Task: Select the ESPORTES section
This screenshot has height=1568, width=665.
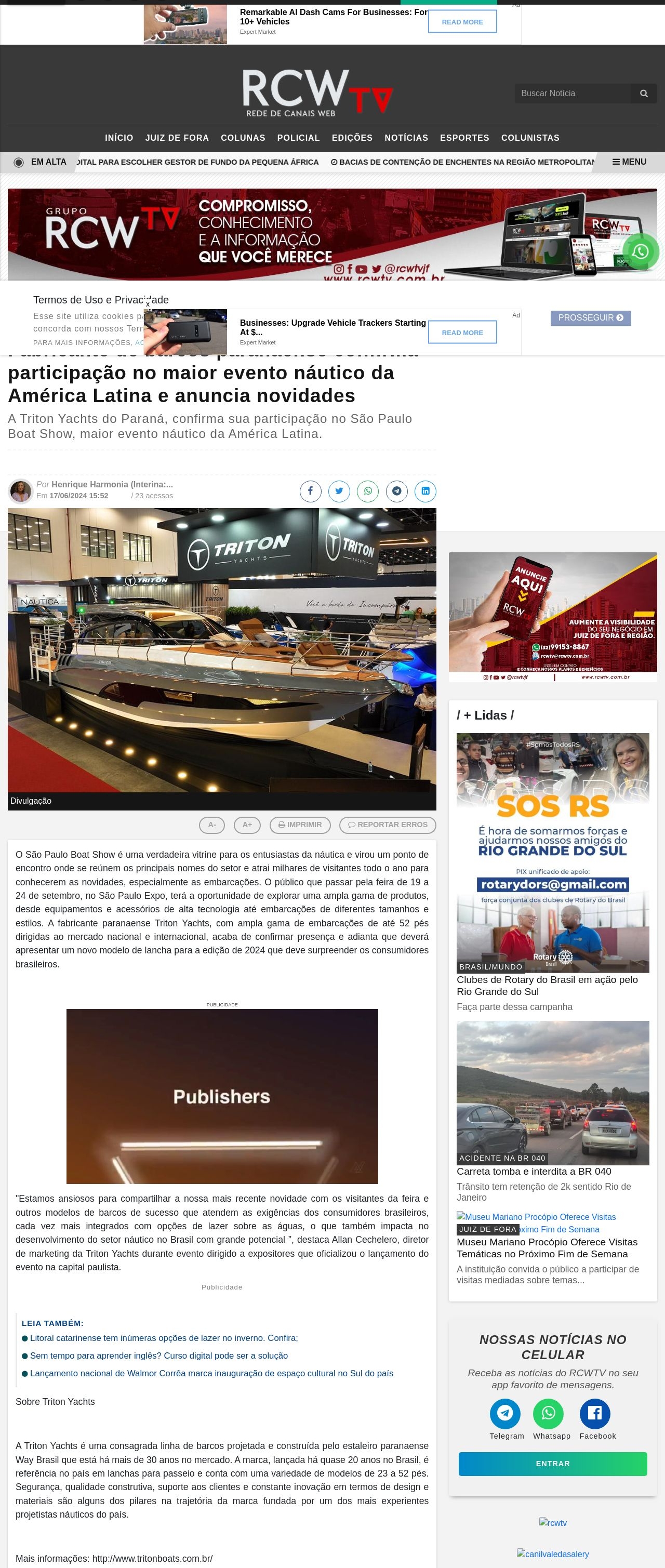Action: pos(464,138)
